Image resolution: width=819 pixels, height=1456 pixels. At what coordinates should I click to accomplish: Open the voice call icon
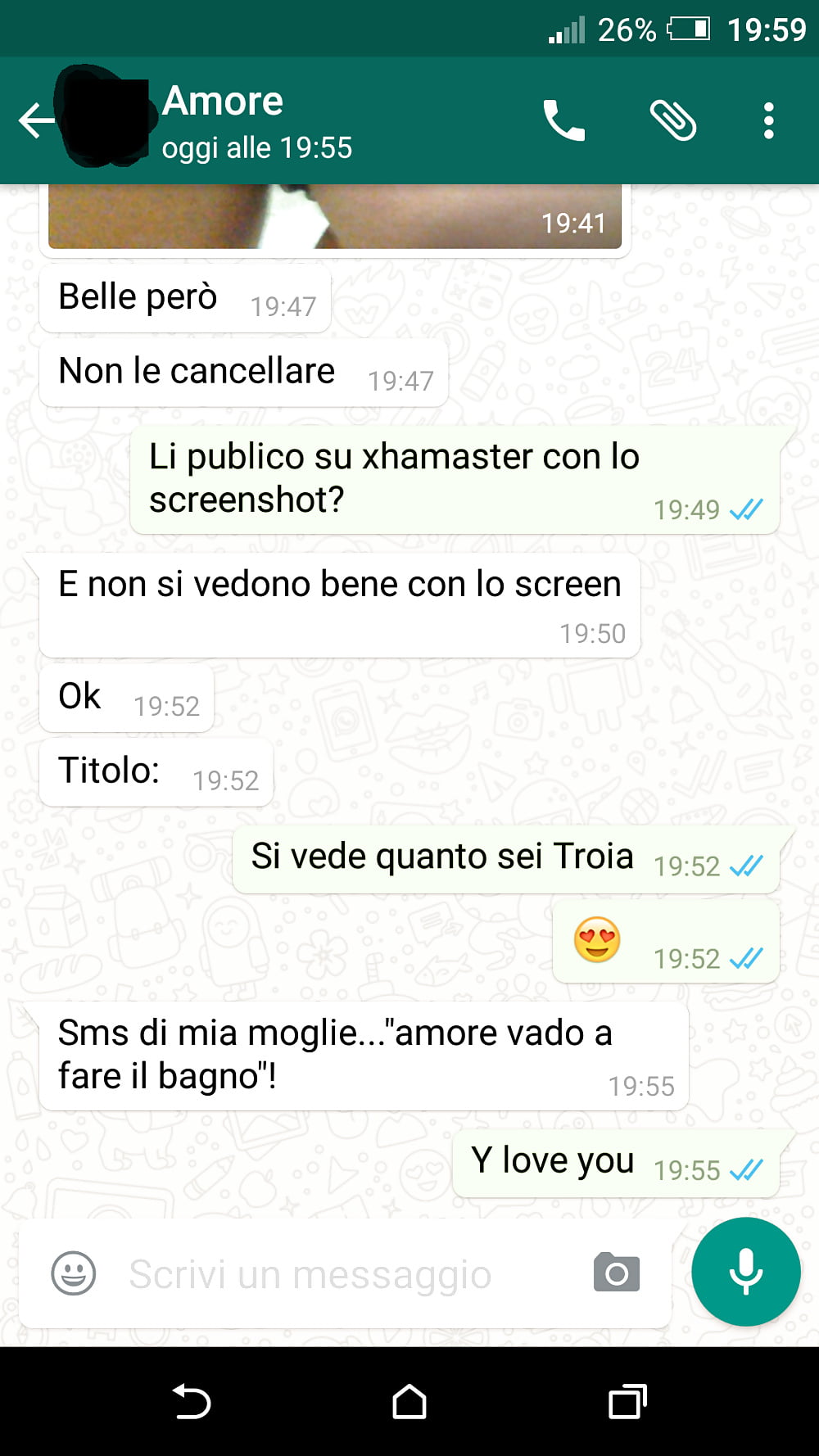pyautogui.click(x=564, y=121)
